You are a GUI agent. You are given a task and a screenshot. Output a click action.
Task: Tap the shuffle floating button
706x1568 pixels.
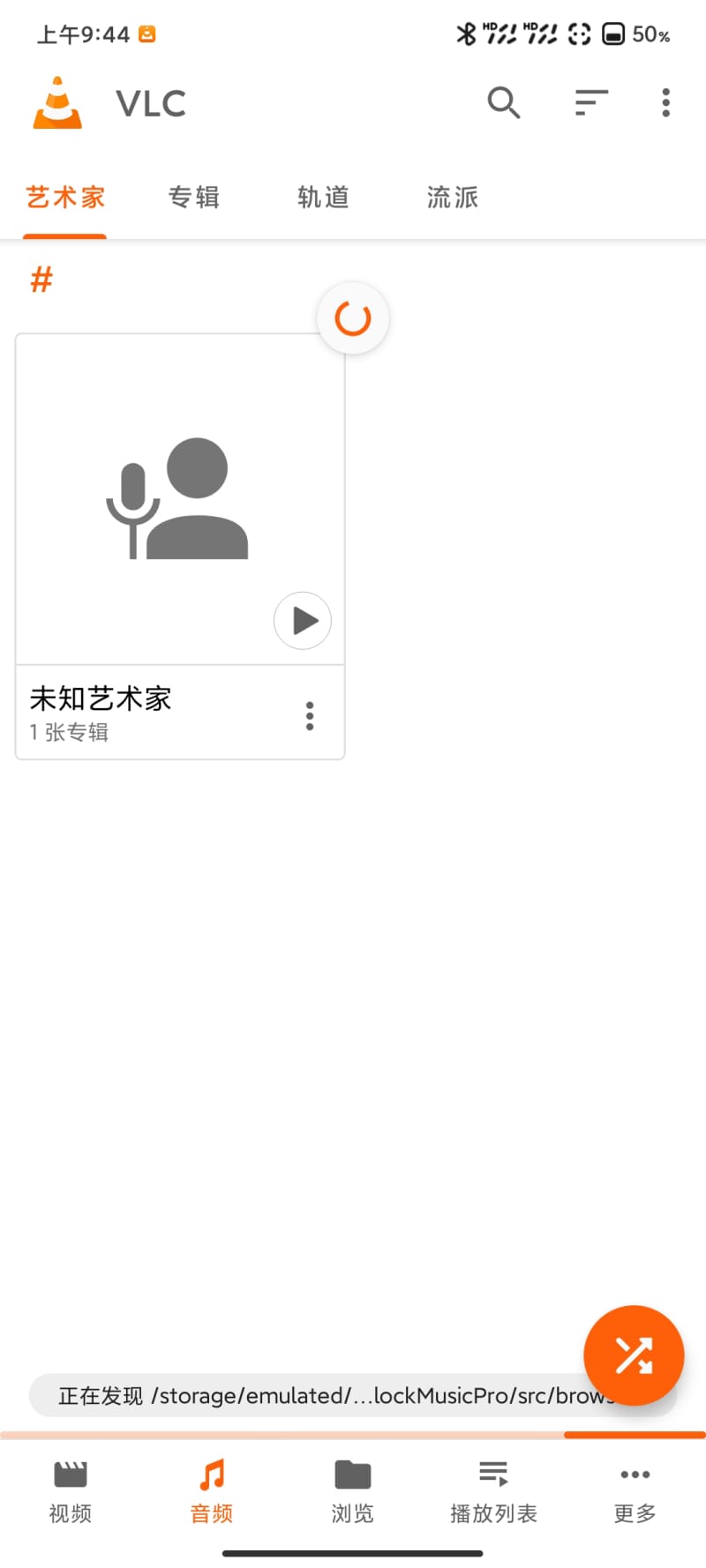click(x=634, y=1355)
